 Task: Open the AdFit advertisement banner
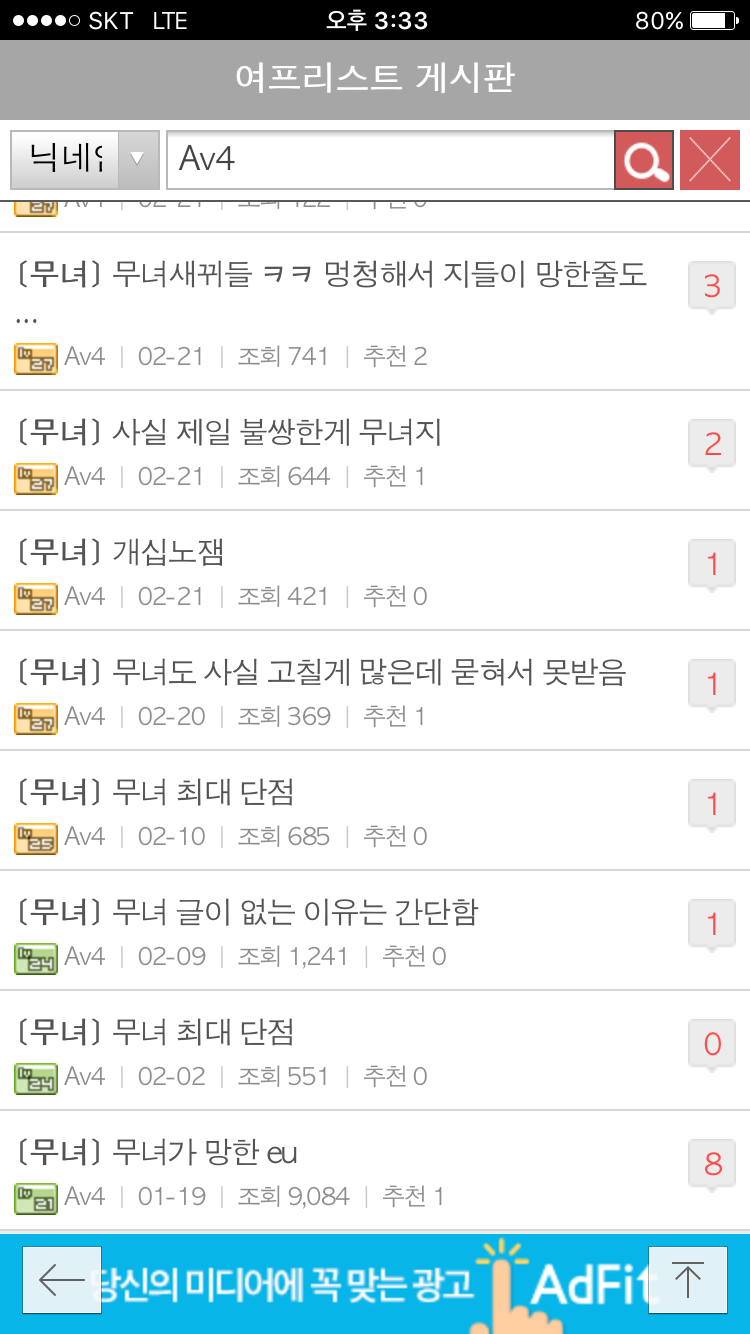tap(375, 1284)
